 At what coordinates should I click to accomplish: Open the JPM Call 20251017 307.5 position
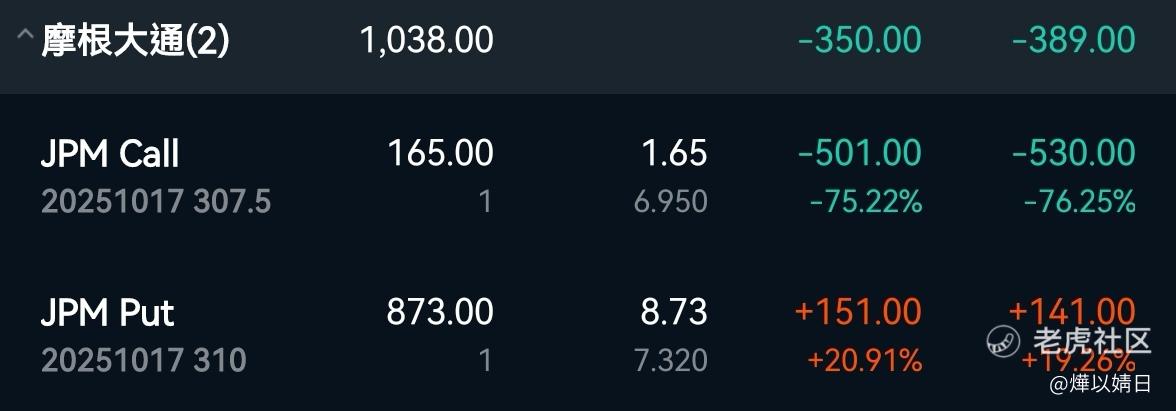point(588,176)
